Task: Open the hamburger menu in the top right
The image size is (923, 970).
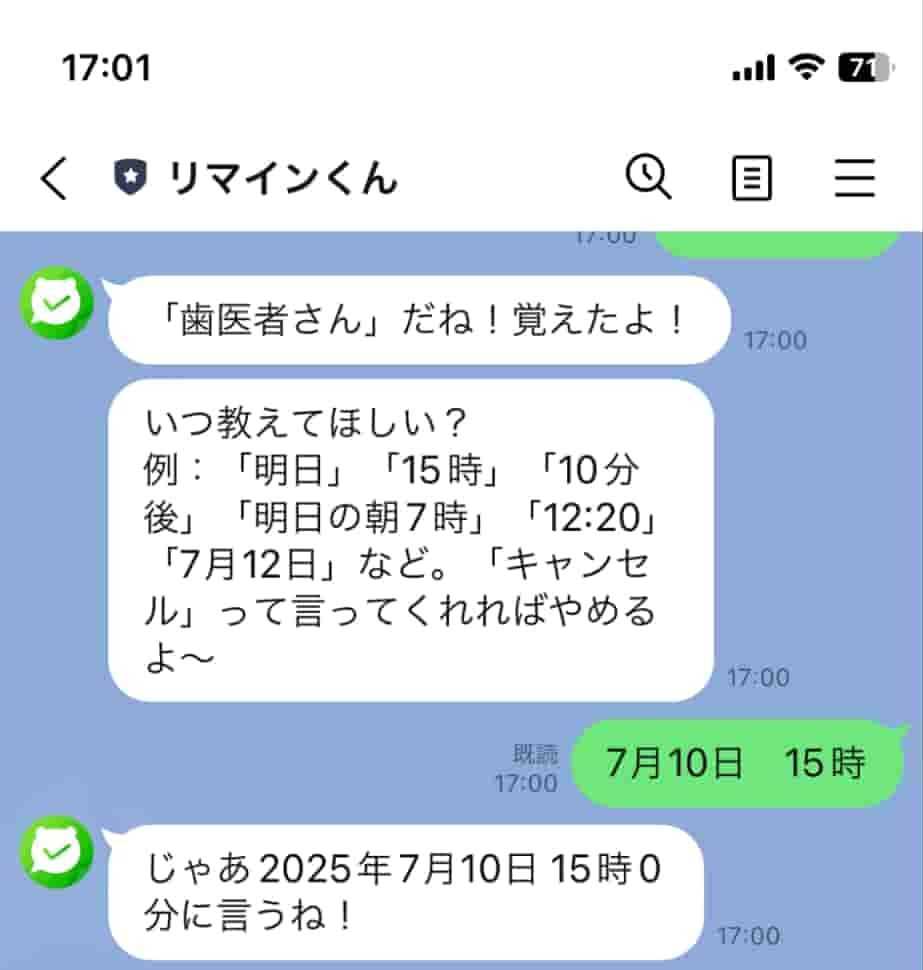Action: (x=855, y=177)
